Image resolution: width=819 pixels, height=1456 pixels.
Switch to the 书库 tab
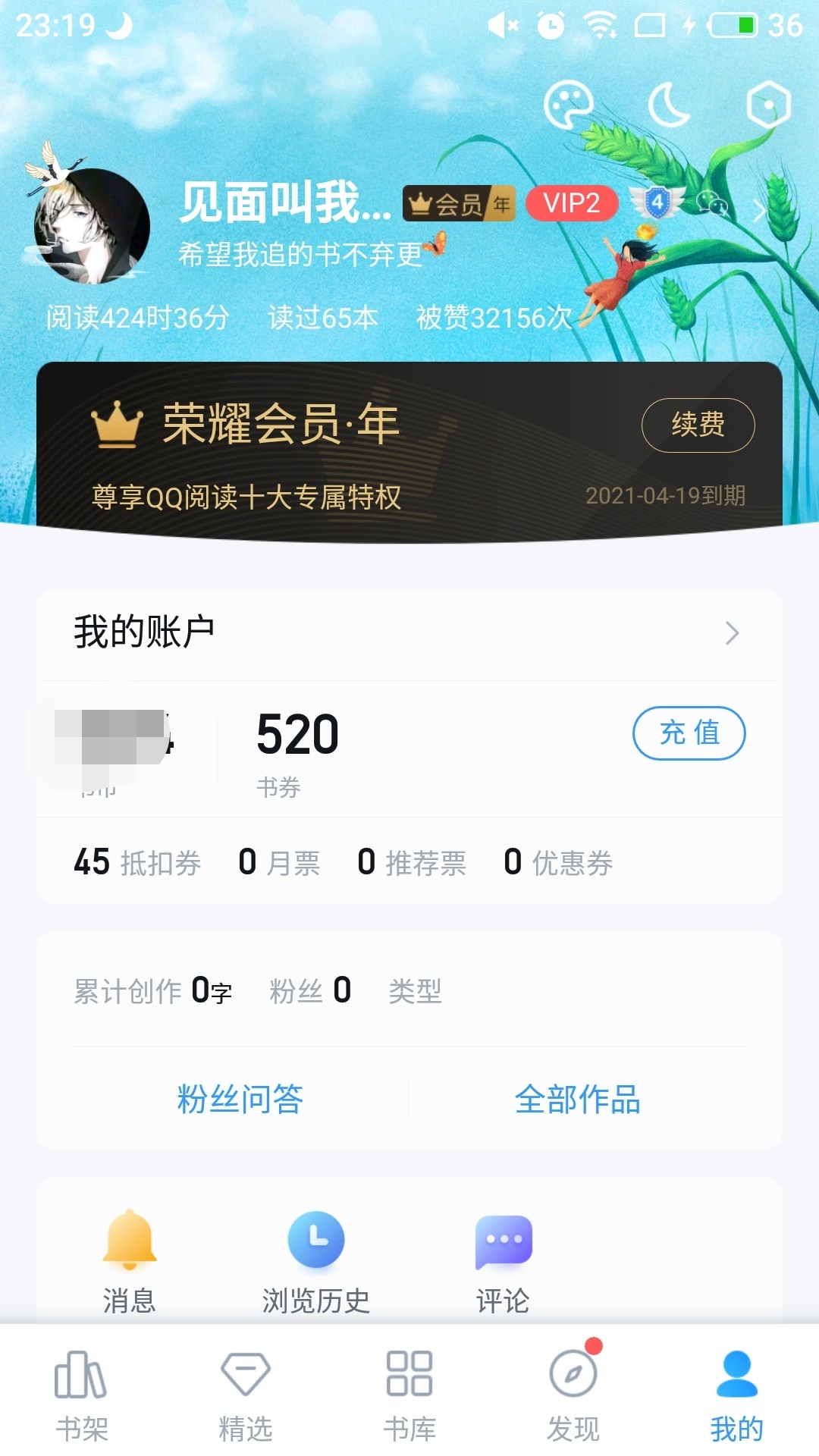tap(409, 1395)
